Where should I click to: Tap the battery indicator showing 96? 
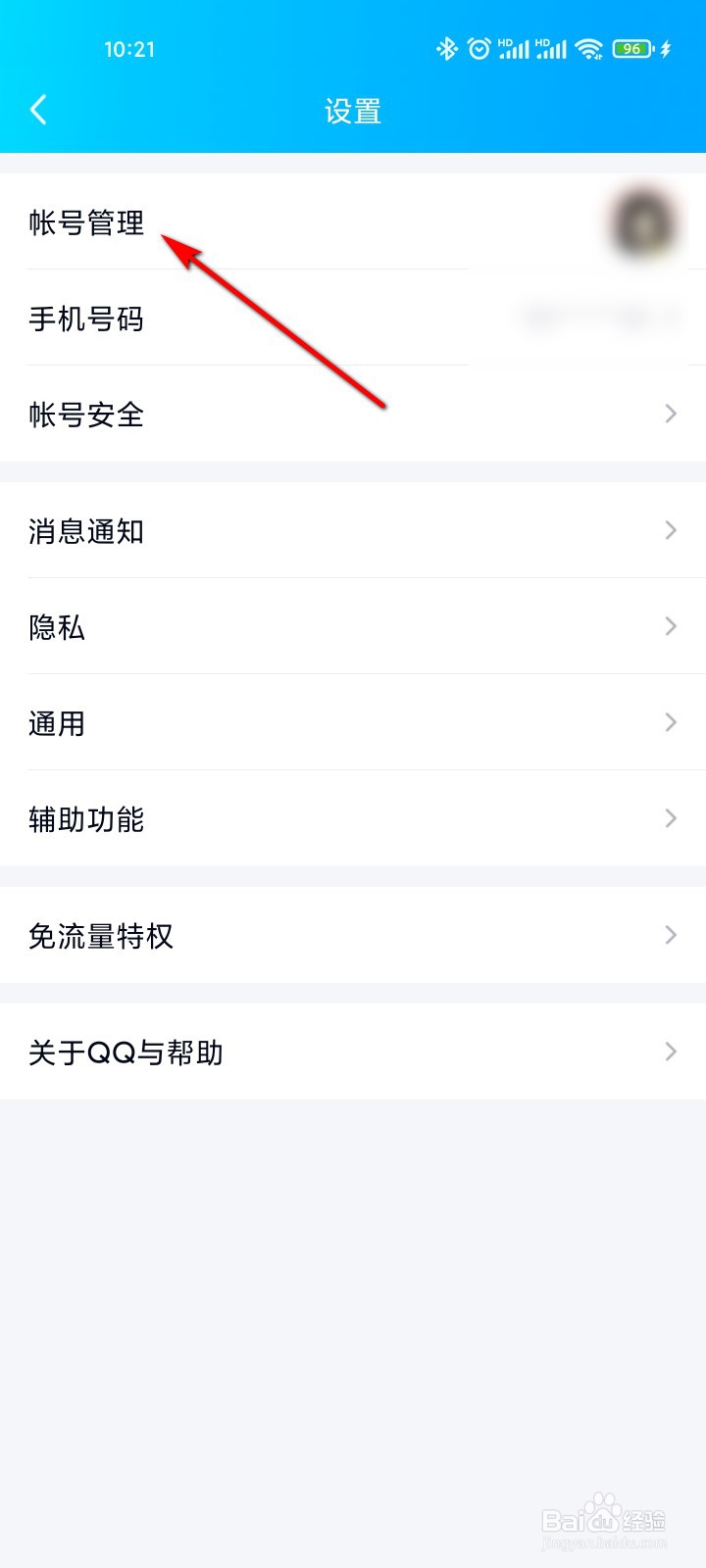(632, 47)
